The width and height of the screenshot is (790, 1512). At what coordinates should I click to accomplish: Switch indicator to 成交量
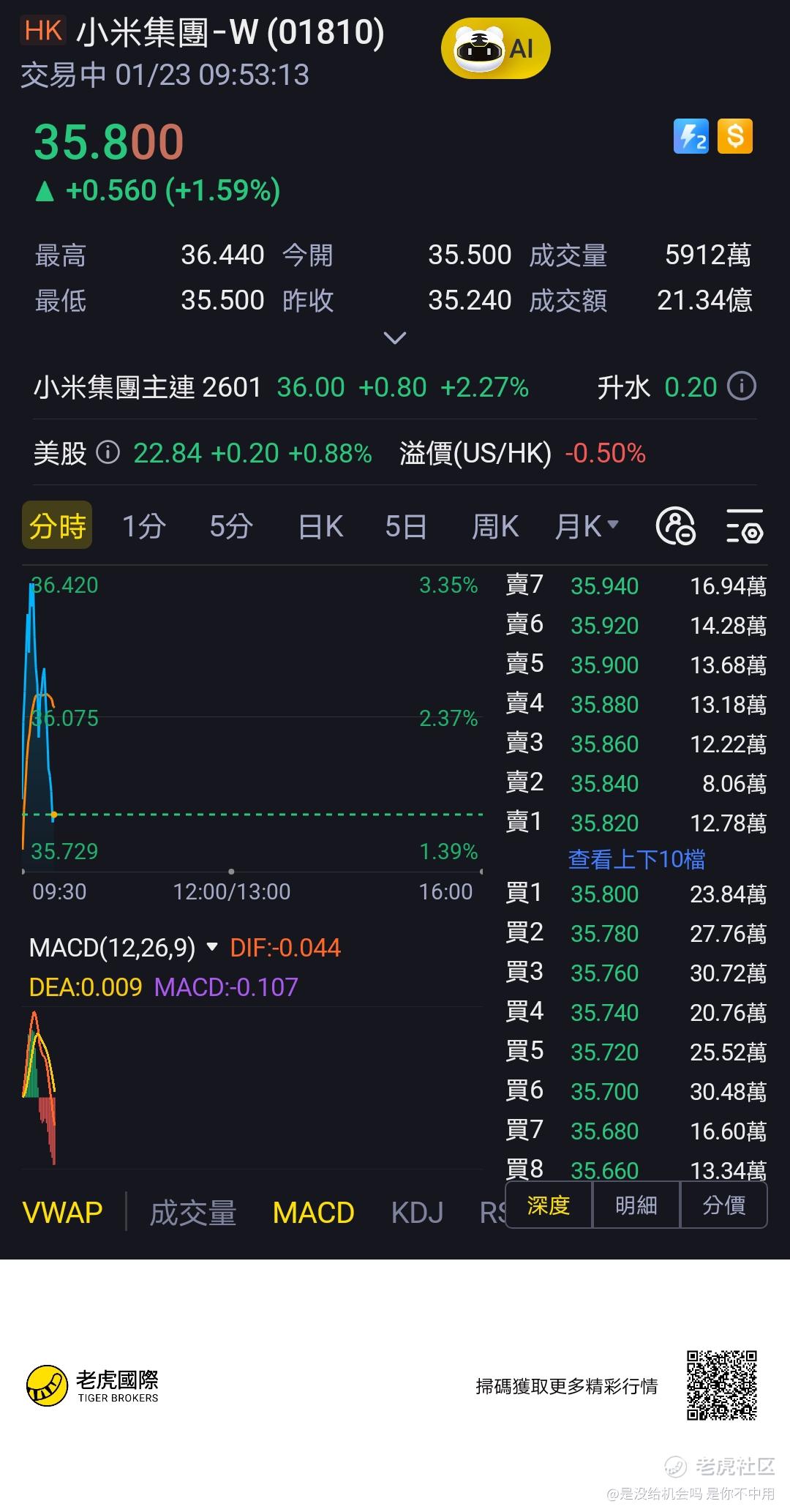193,1213
